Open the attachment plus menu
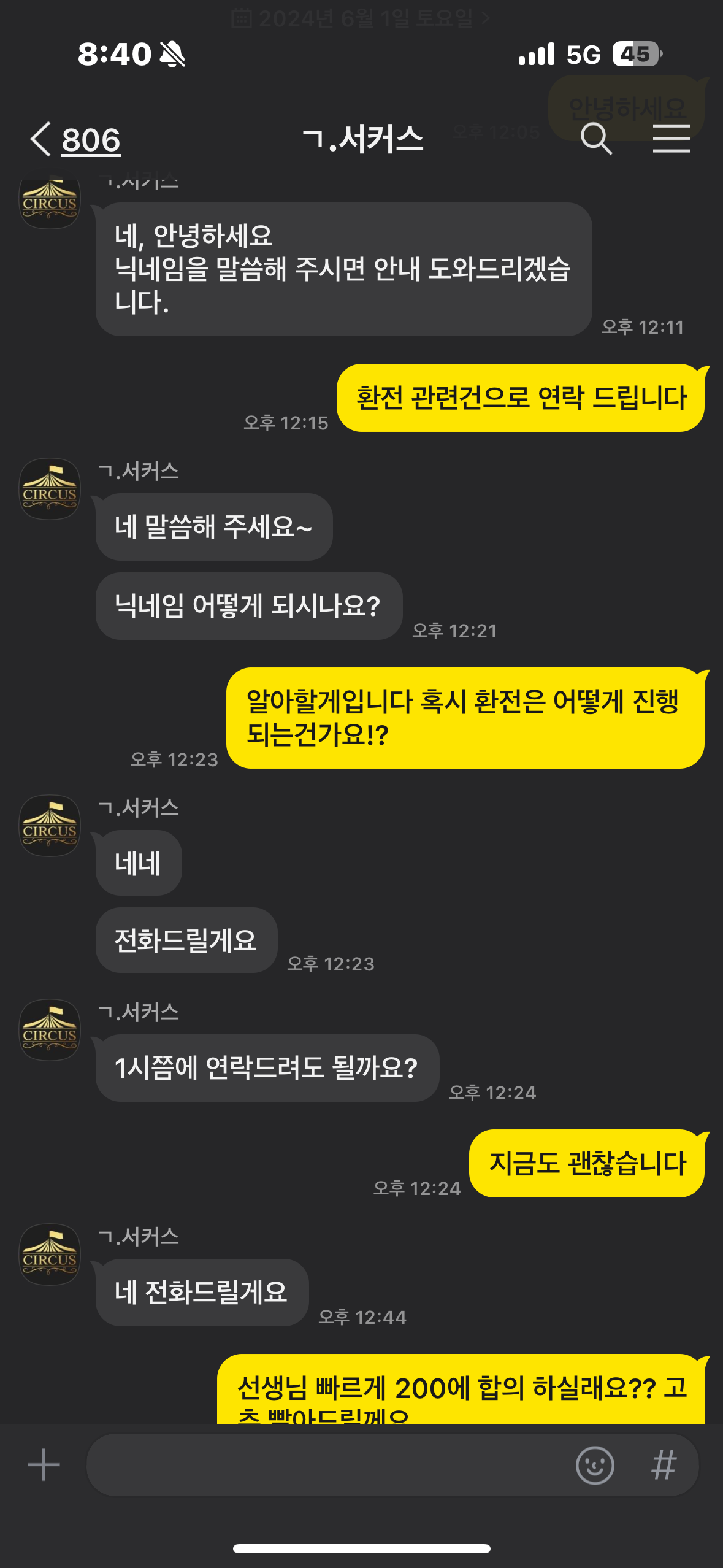Viewport: 723px width, 1568px height. point(44,1465)
